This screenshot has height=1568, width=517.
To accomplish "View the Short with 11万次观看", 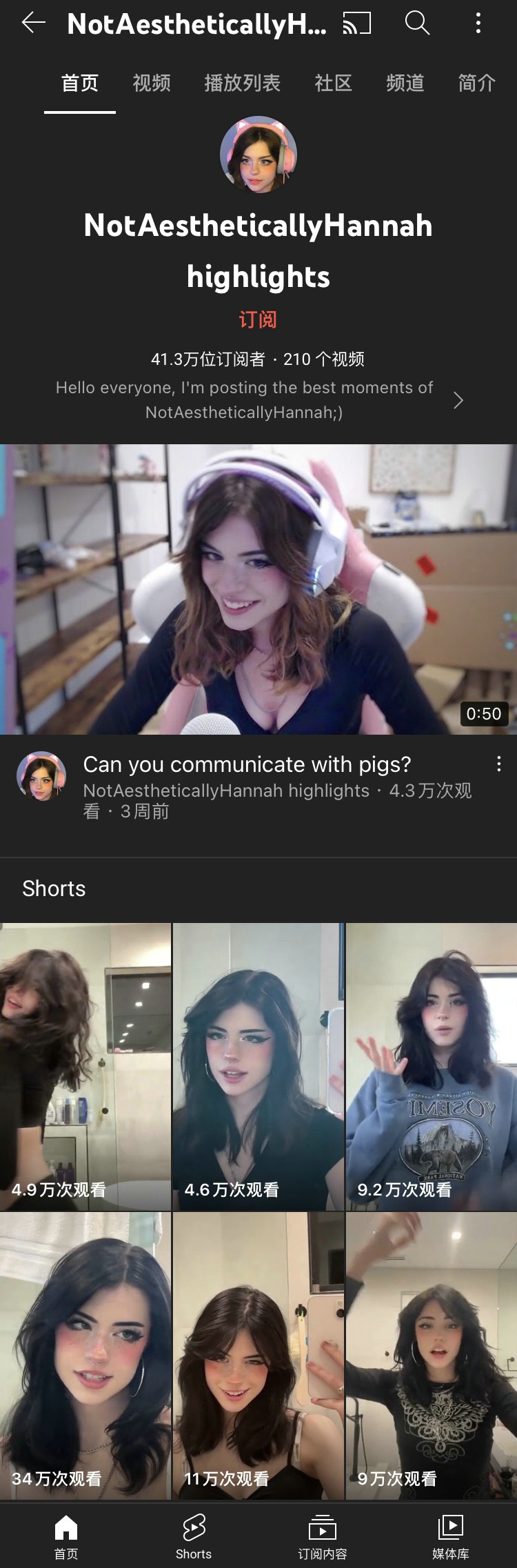I will tap(258, 1356).
